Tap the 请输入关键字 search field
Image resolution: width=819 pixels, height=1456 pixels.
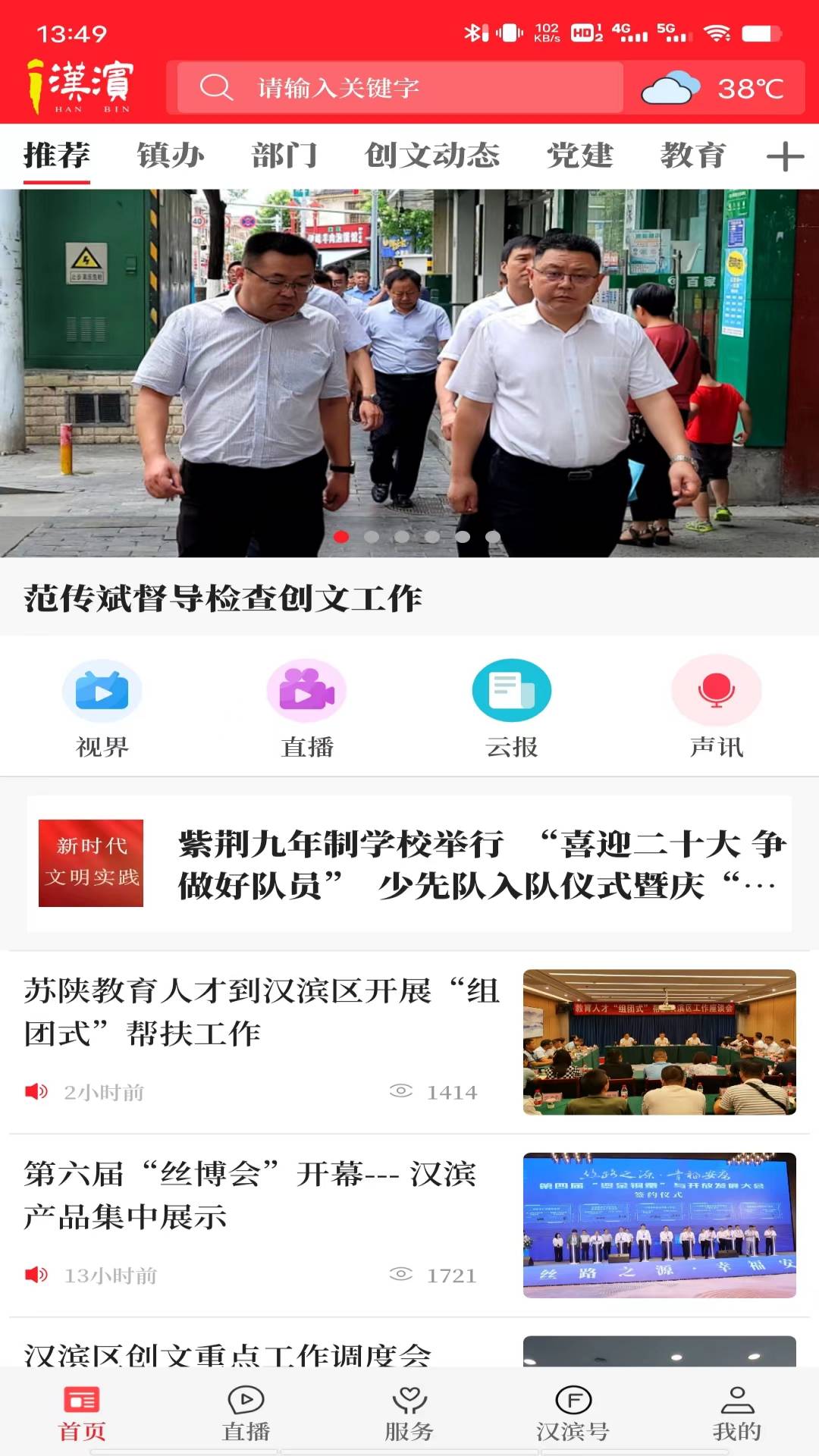[400, 88]
